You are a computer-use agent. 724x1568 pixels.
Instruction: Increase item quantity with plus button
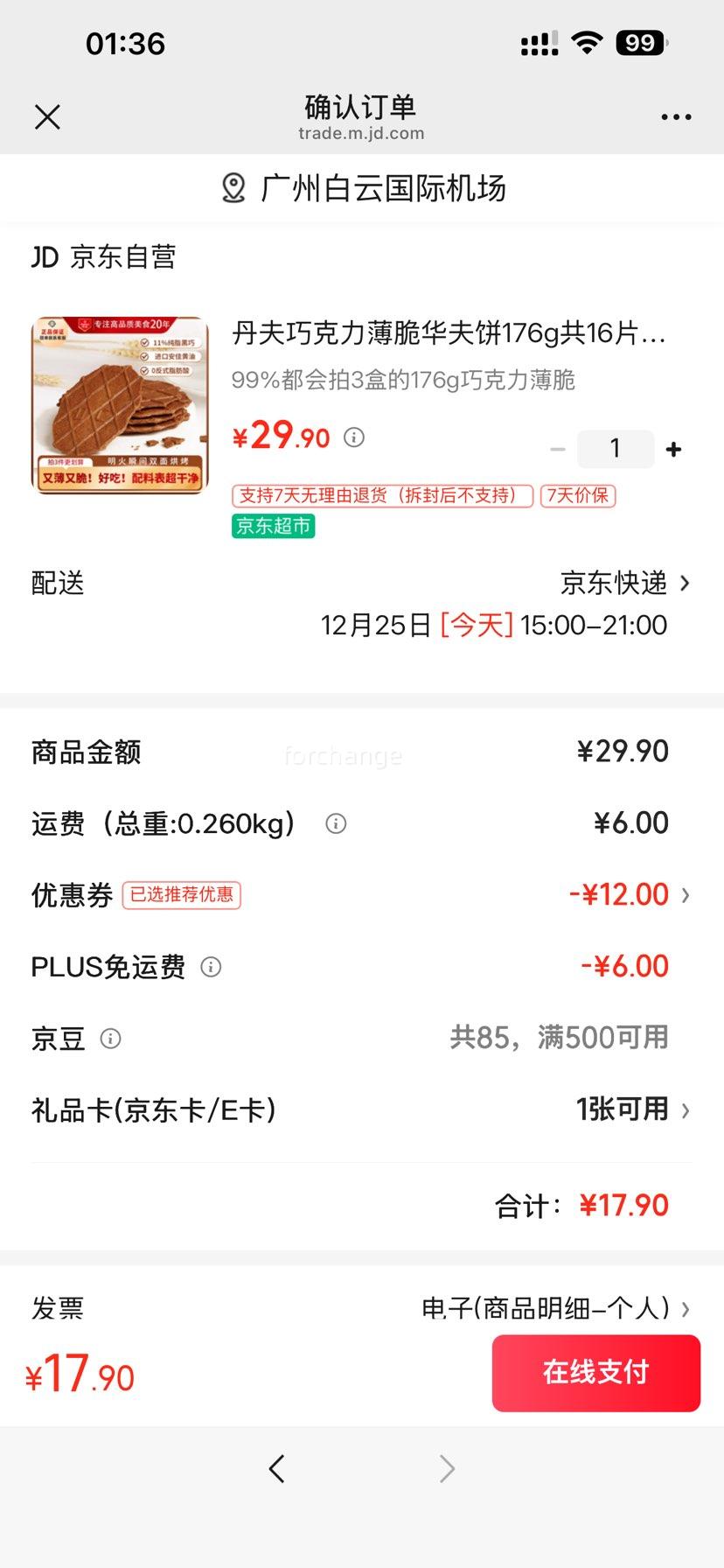673,449
